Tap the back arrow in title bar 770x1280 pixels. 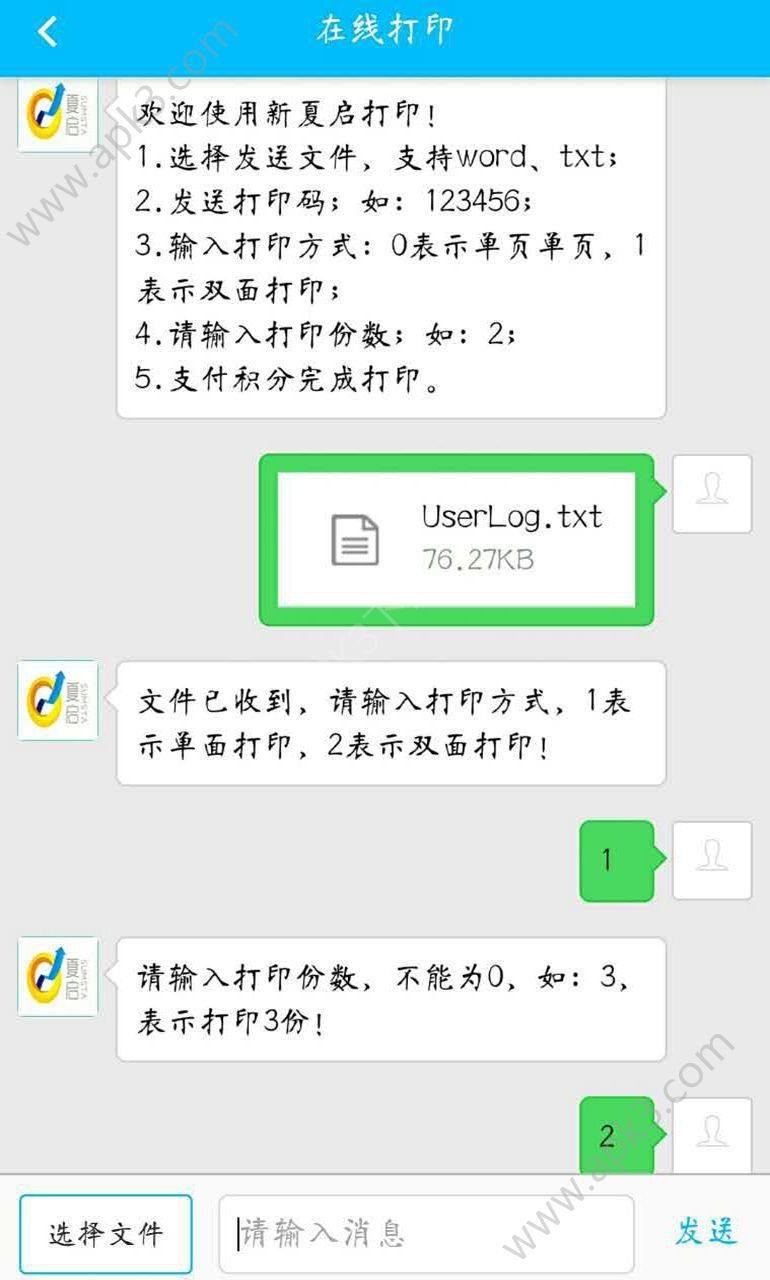(x=45, y=32)
